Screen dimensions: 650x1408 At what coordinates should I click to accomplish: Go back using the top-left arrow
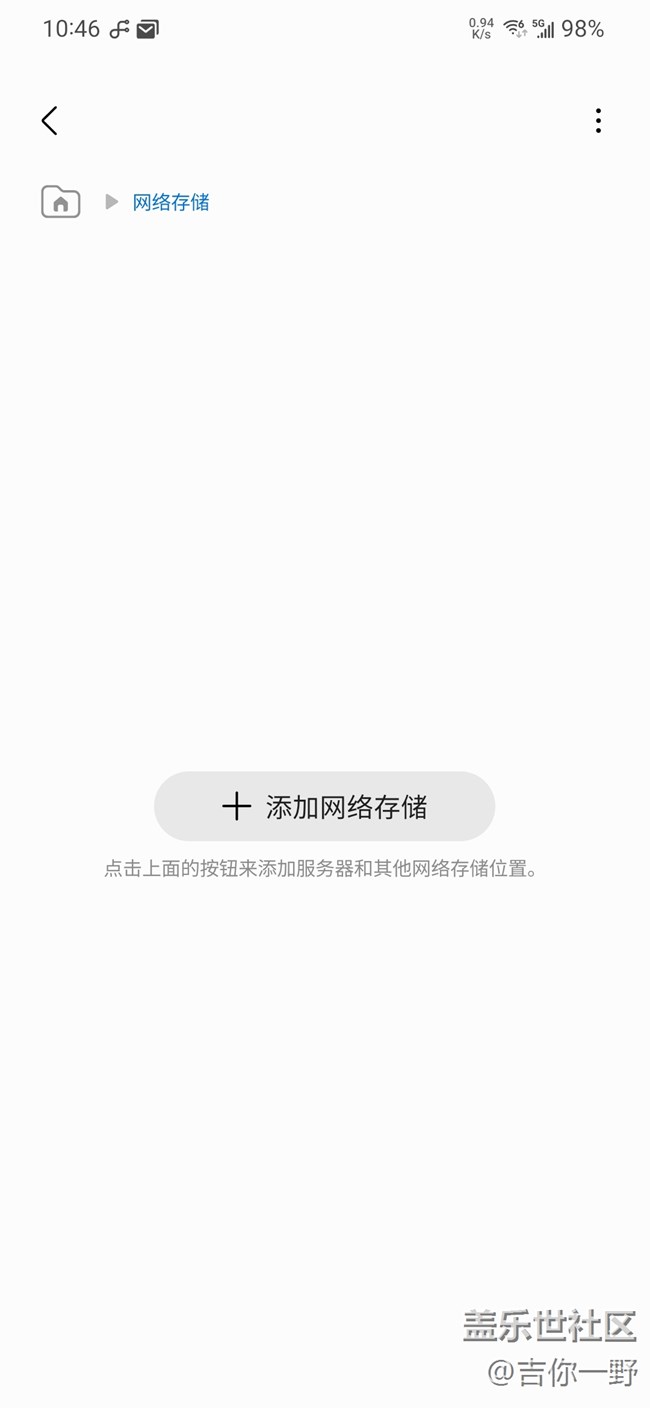pos(49,121)
